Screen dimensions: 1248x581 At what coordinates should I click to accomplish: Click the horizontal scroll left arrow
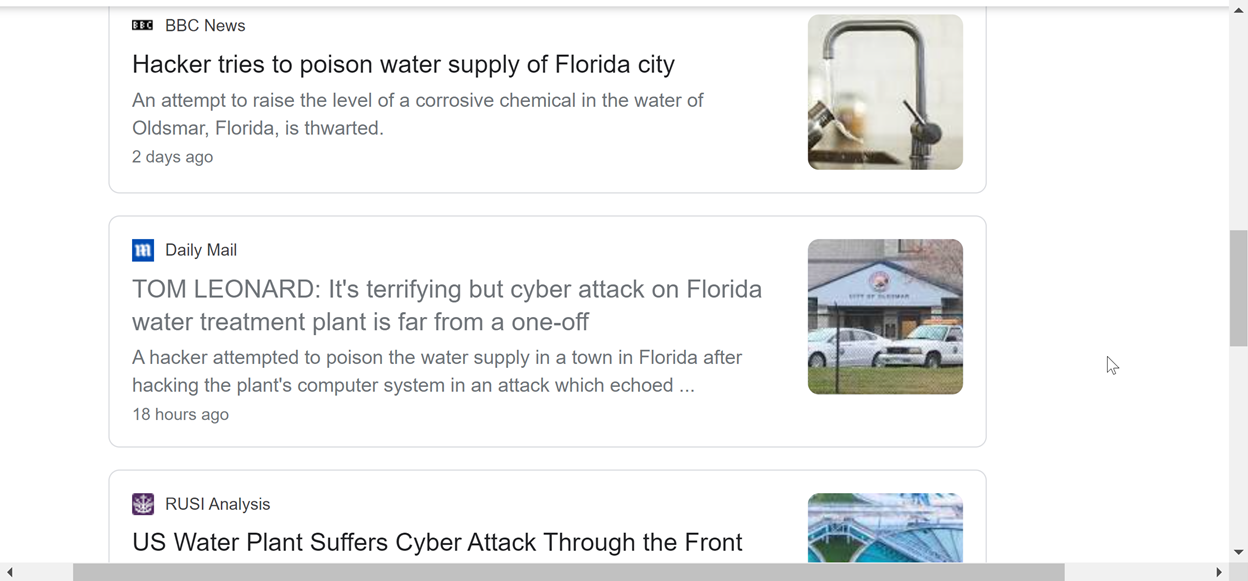coord(9,572)
